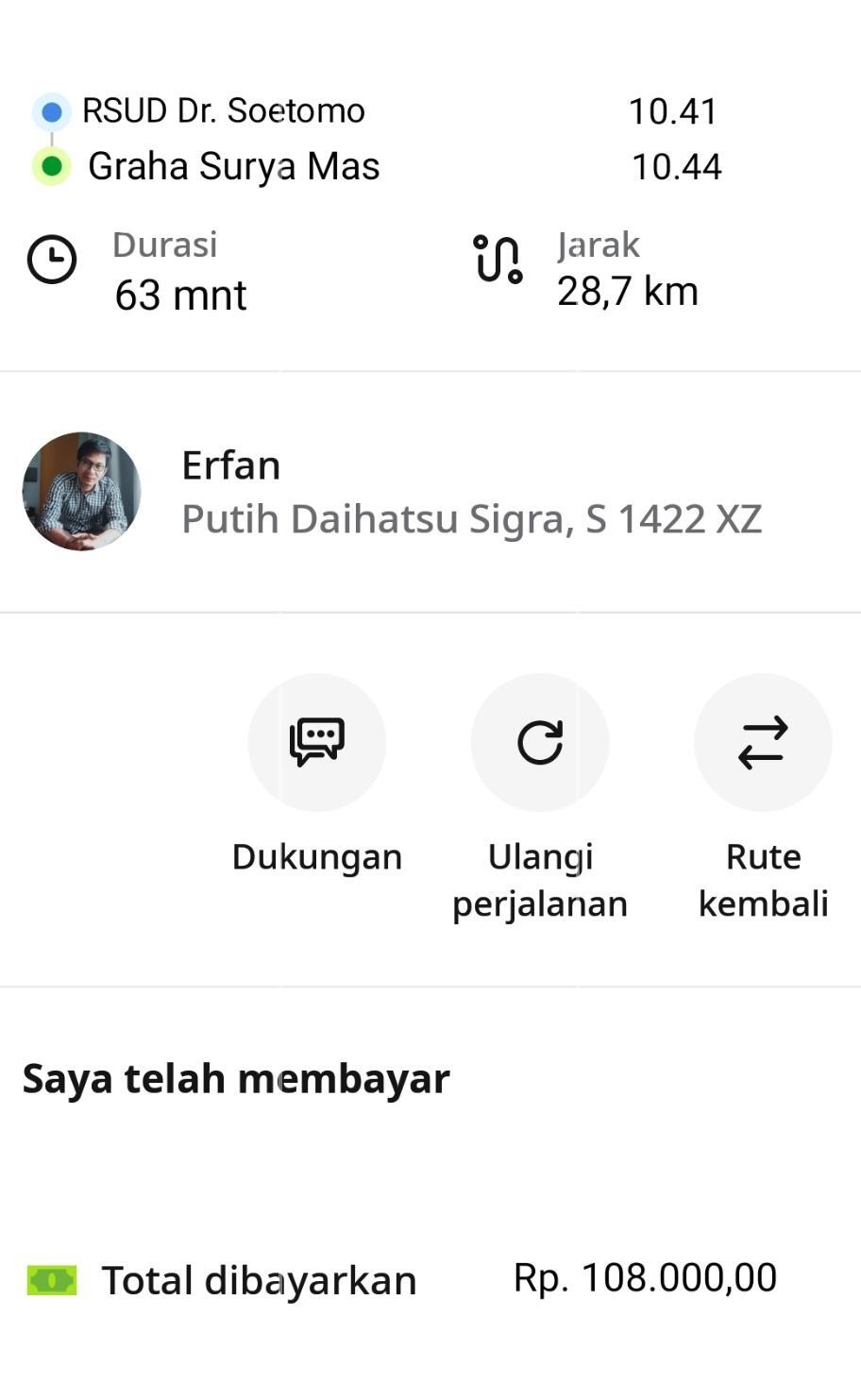The width and height of the screenshot is (861, 1400).
Task: Tap Rute kembali for the return route
Action: (763, 743)
